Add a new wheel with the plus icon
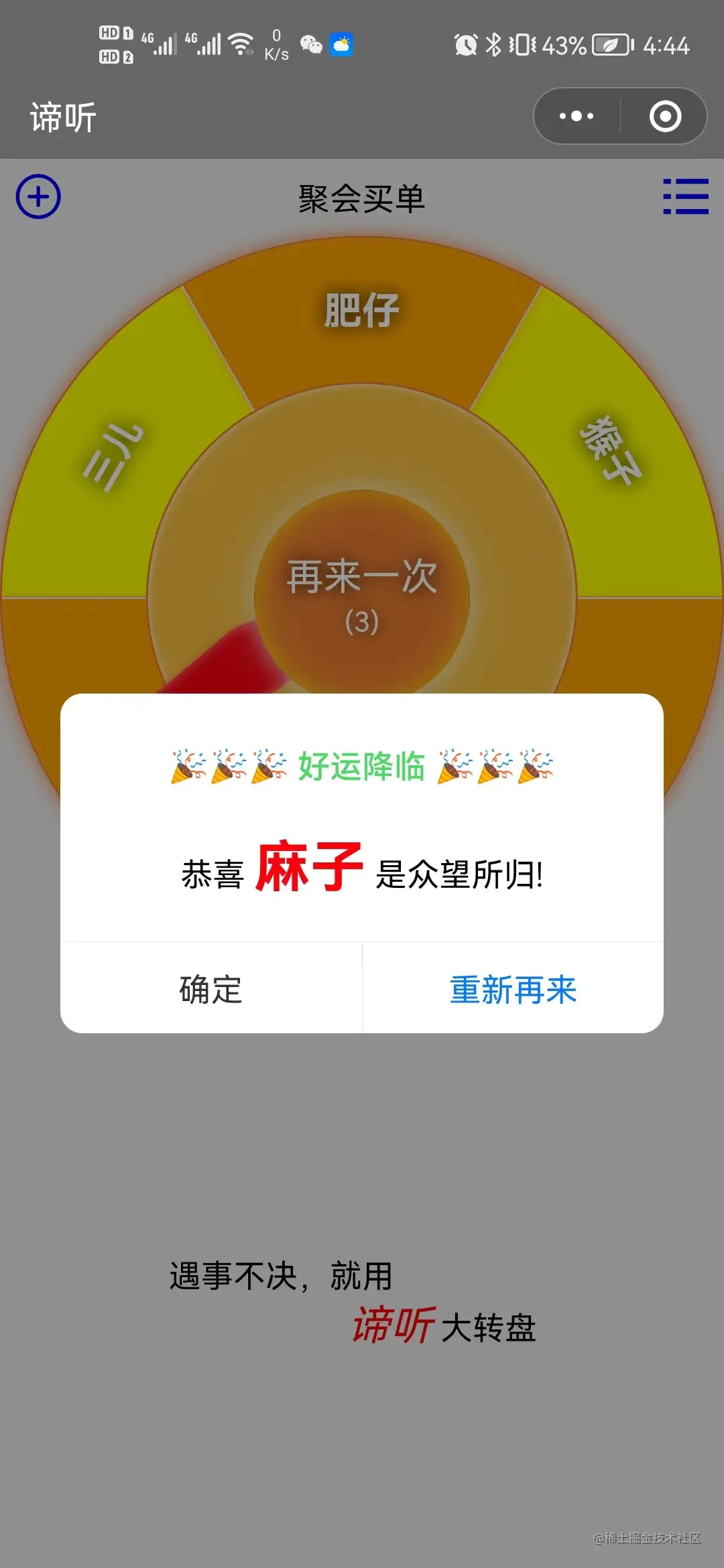The width and height of the screenshot is (724, 1568). pyautogui.click(x=38, y=197)
